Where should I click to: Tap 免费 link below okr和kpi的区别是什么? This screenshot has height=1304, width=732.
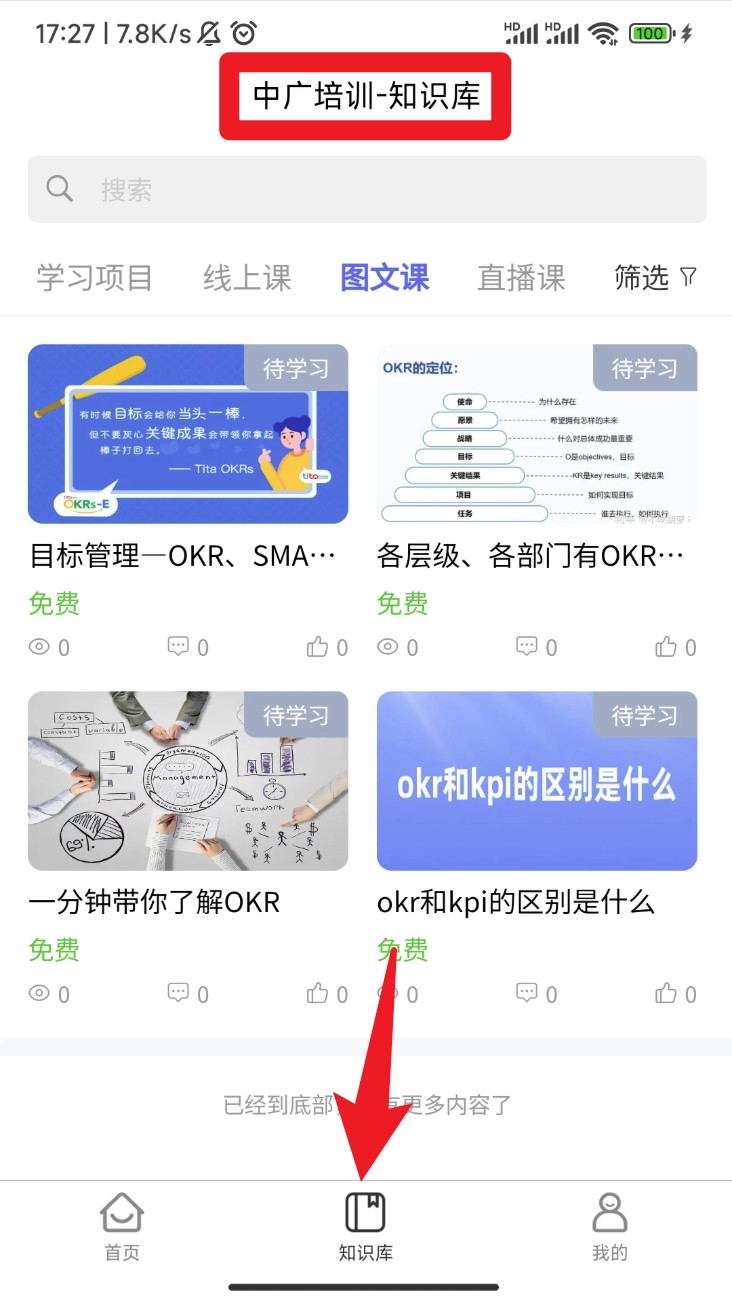coord(402,950)
